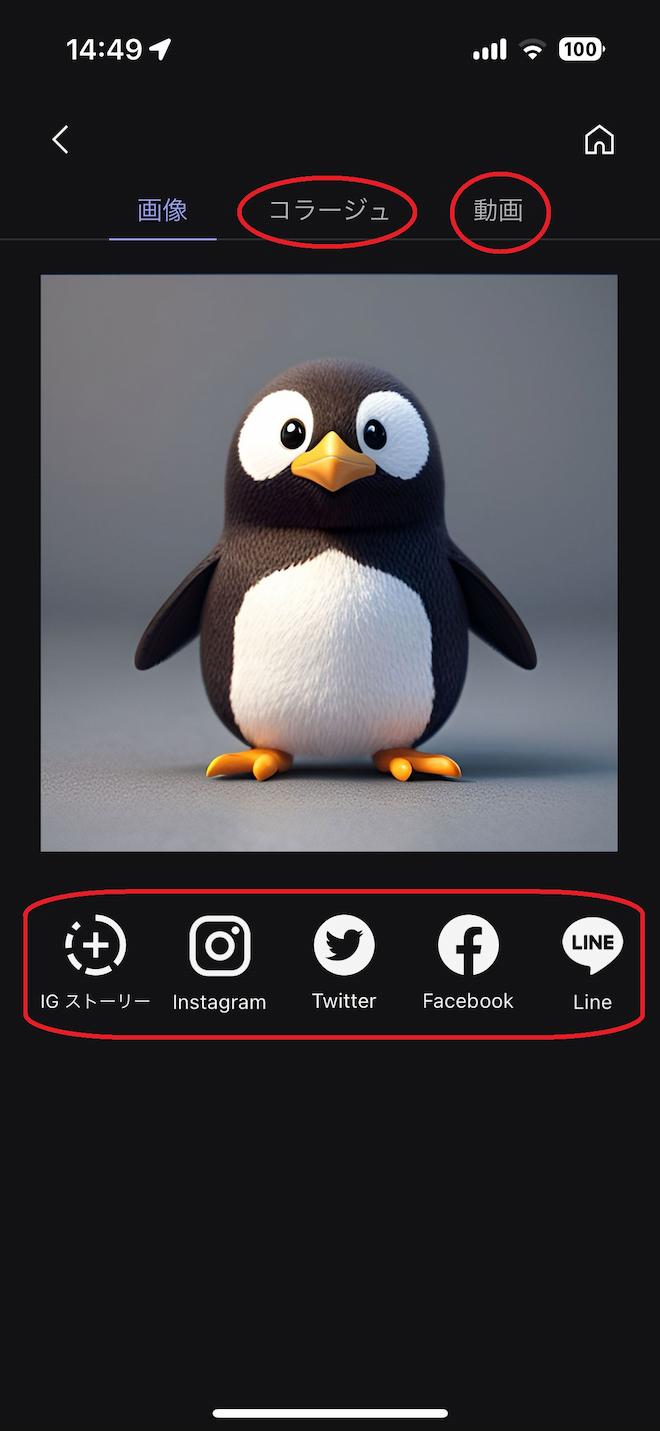Image resolution: width=660 pixels, height=1431 pixels.
Task: Send the image via Line
Action: point(592,960)
